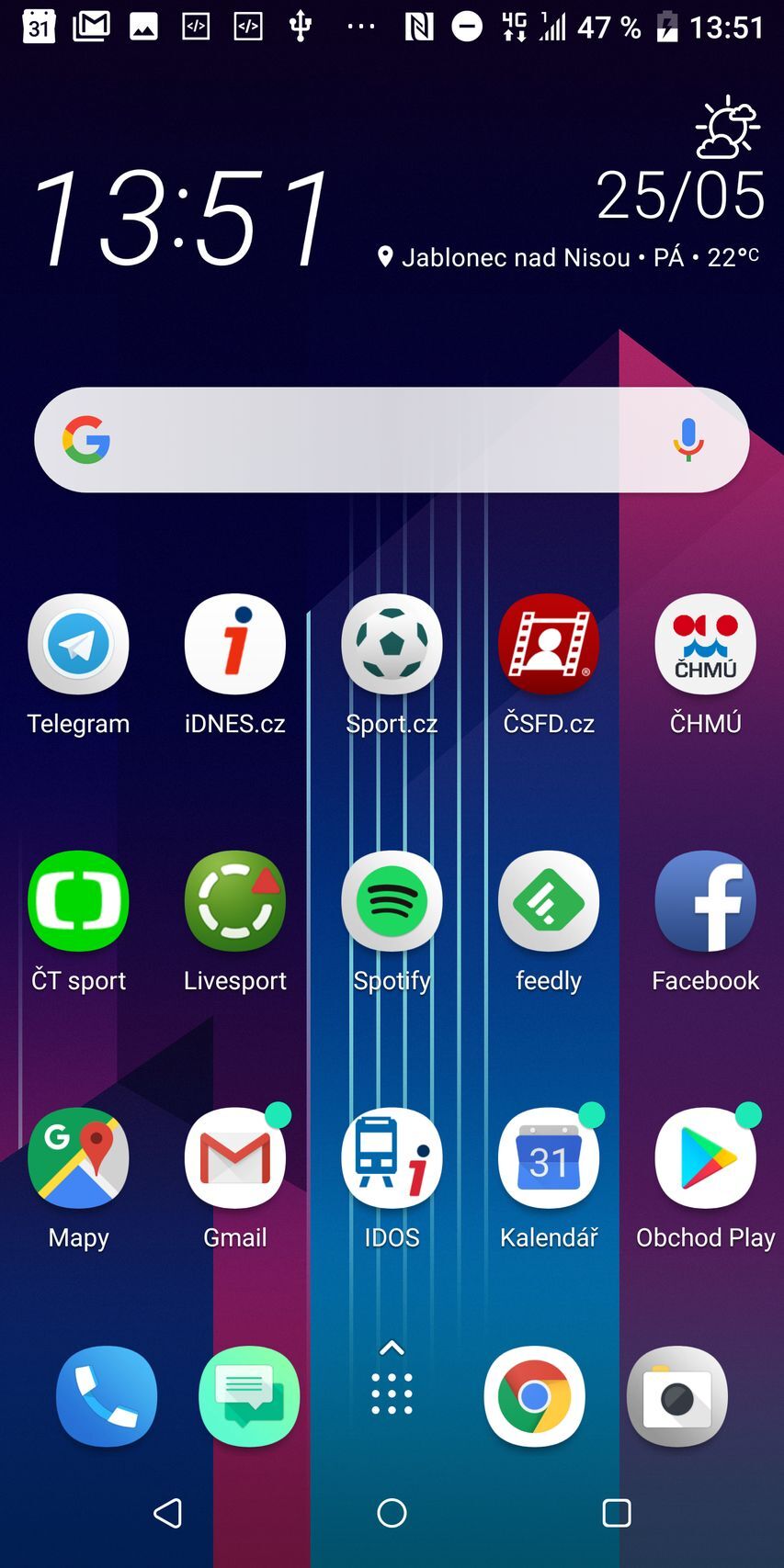Open Chrome from the dock
This screenshot has width=784, height=1568.
coord(534,1396)
